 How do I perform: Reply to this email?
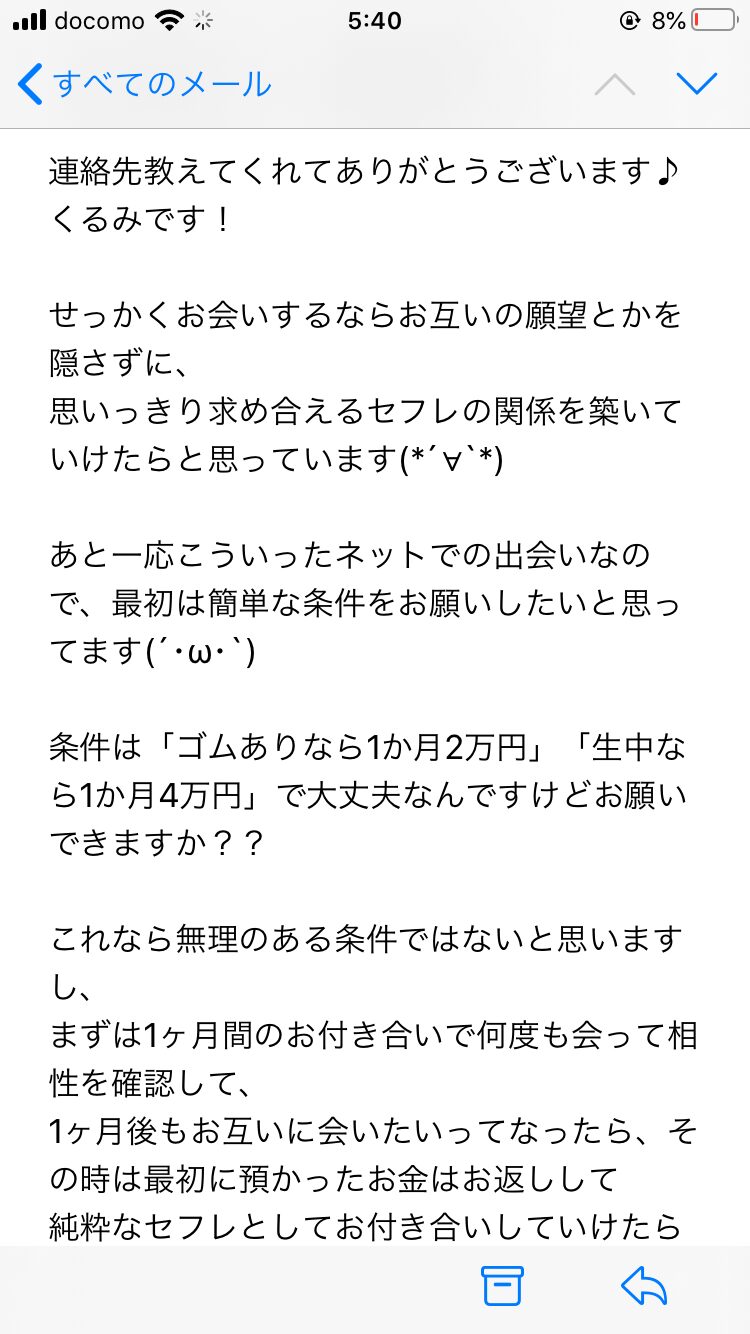(644, 1286)
